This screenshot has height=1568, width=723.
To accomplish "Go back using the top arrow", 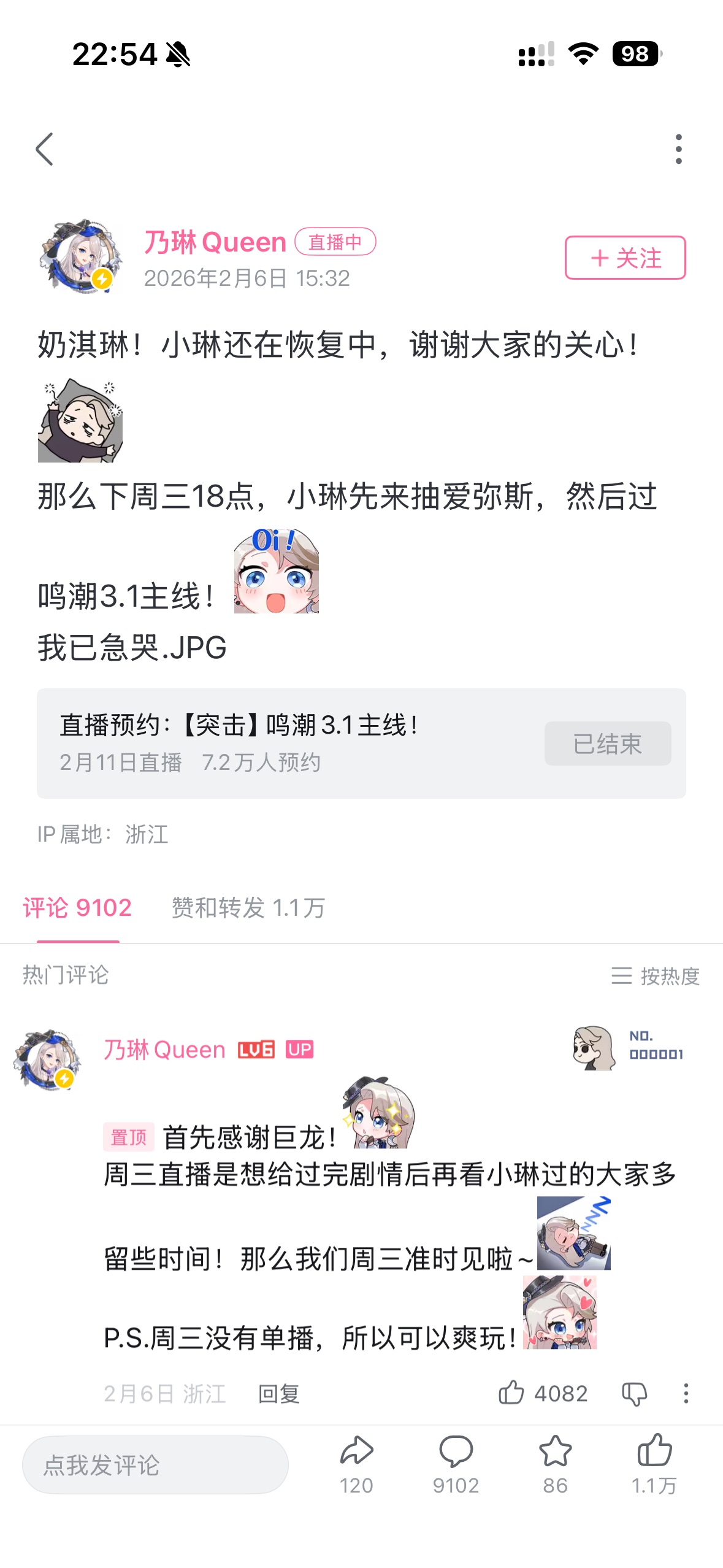I will coord(44,149).
